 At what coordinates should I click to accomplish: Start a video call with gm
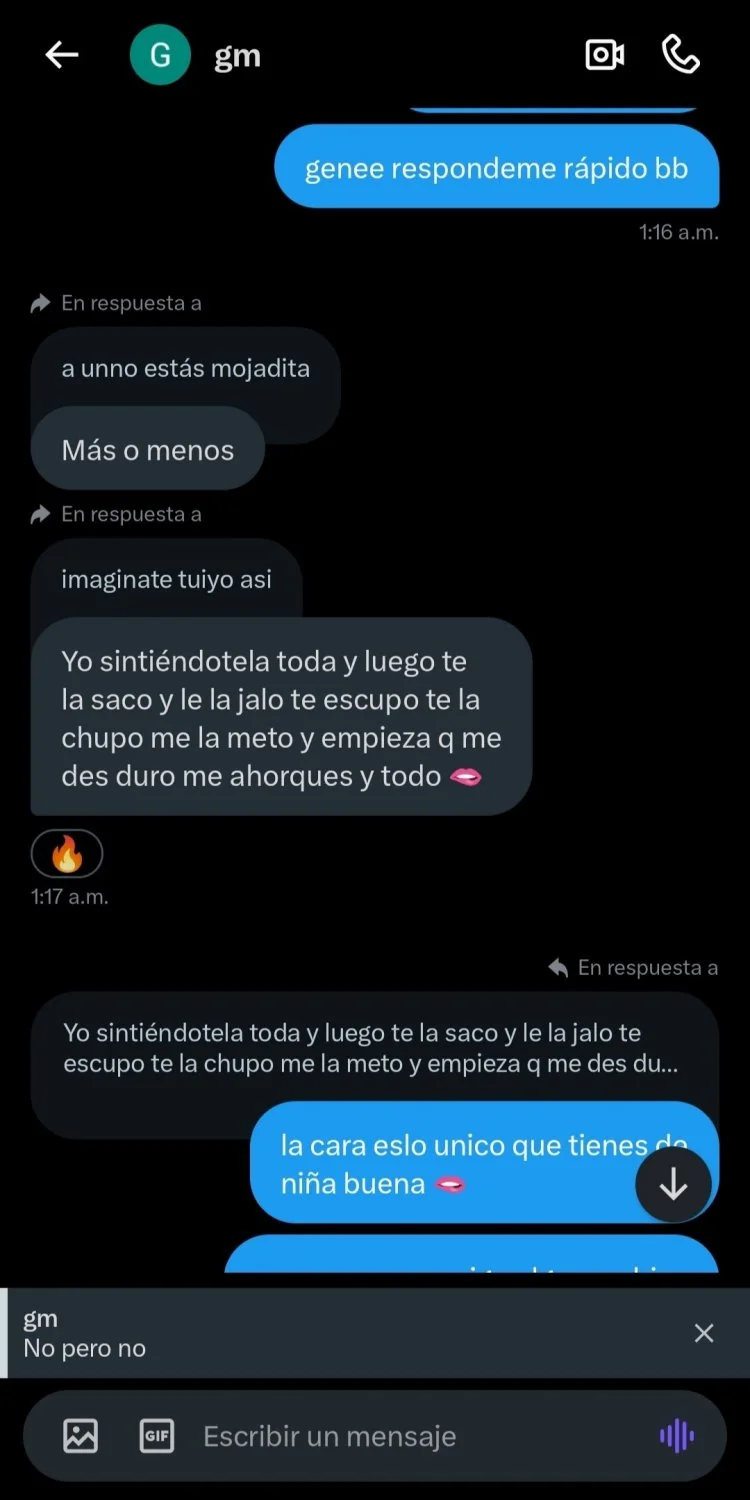pyautogui.click(x=605, y=55)
